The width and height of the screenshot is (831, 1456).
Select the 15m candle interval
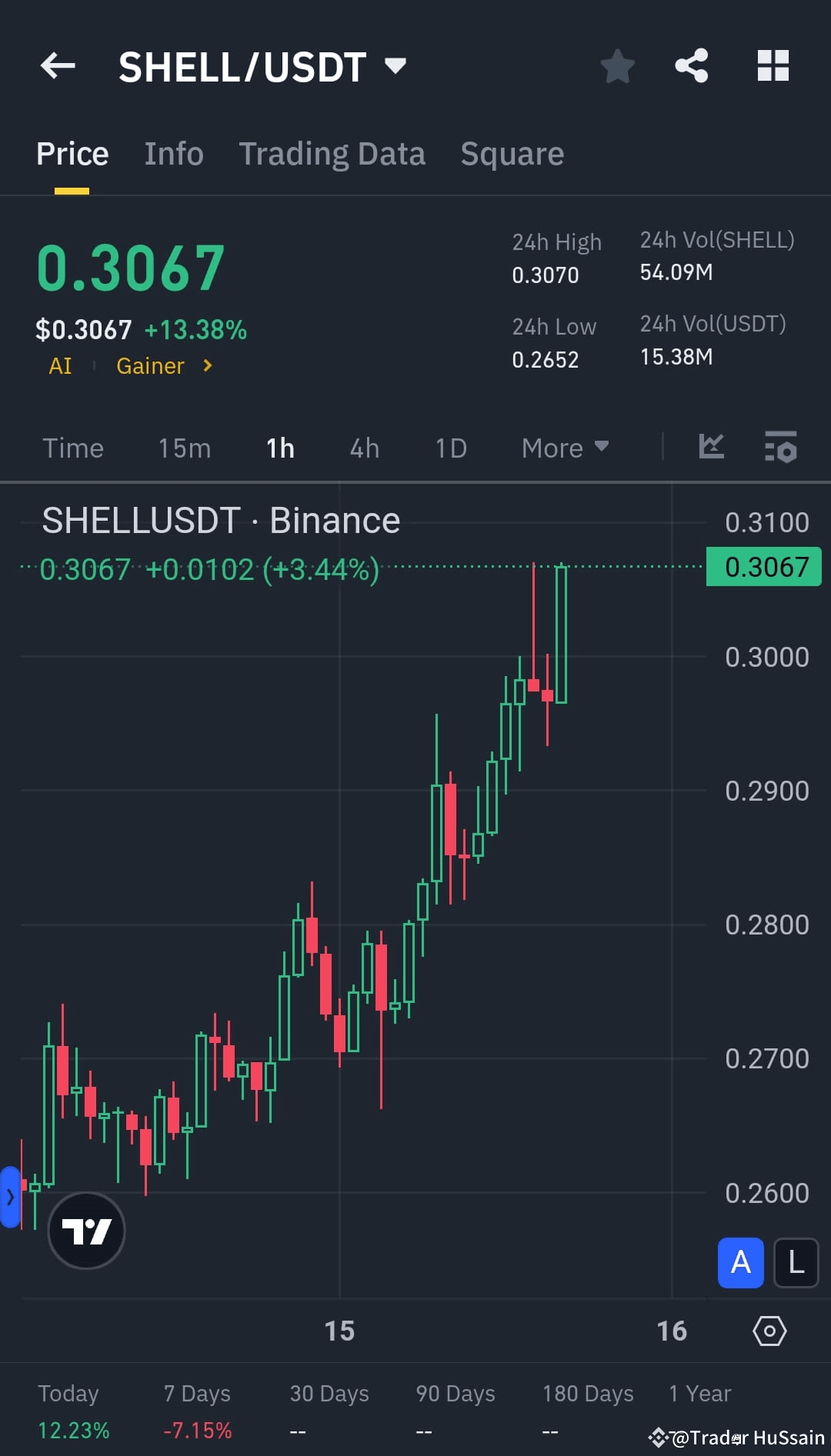tap(184, 447)
